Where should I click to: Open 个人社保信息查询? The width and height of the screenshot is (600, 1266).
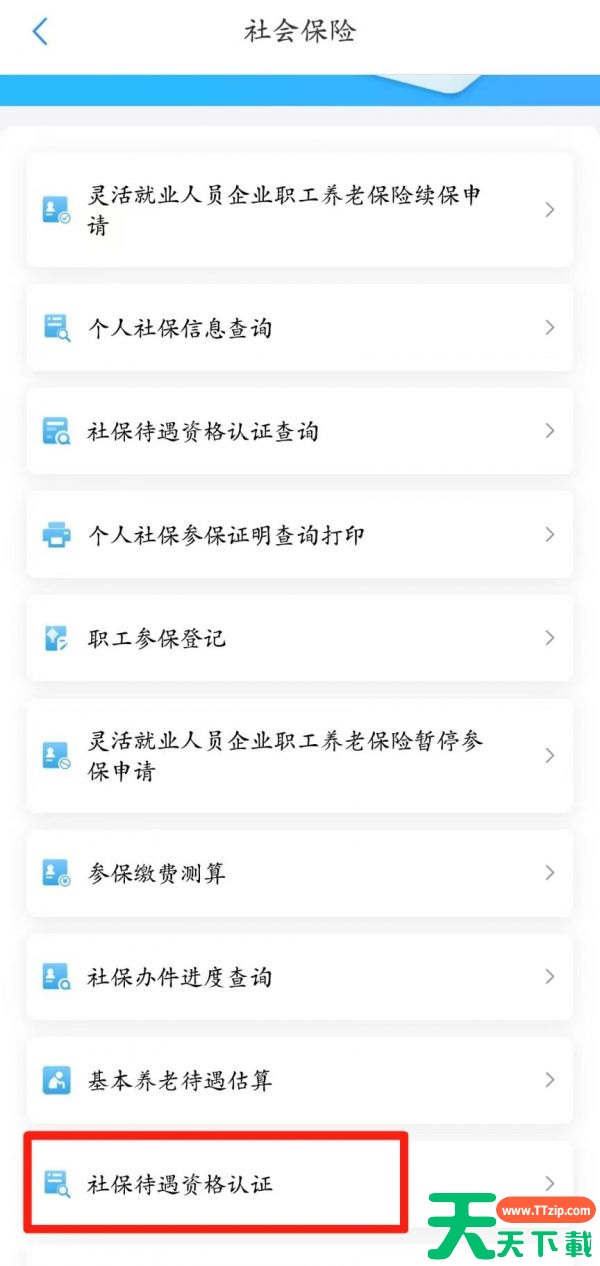tap(299, 328)
